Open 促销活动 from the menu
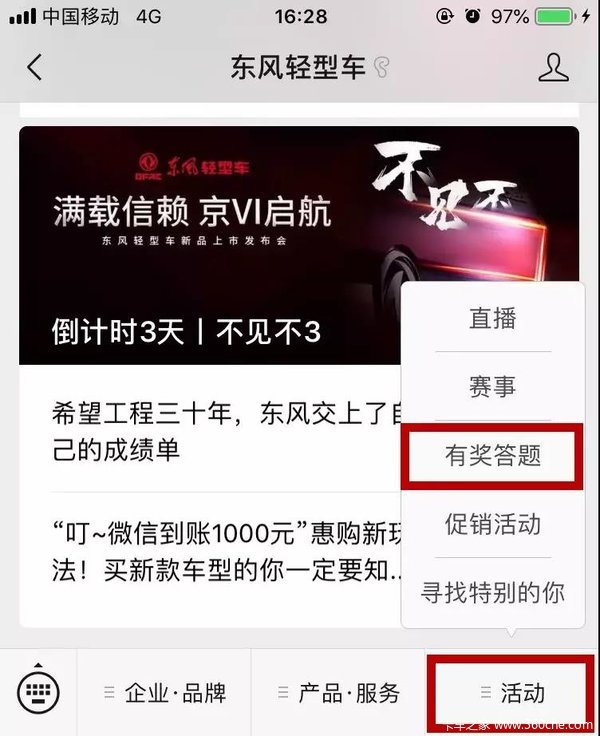This screenshot has height=736, width=600. [492, 523]
